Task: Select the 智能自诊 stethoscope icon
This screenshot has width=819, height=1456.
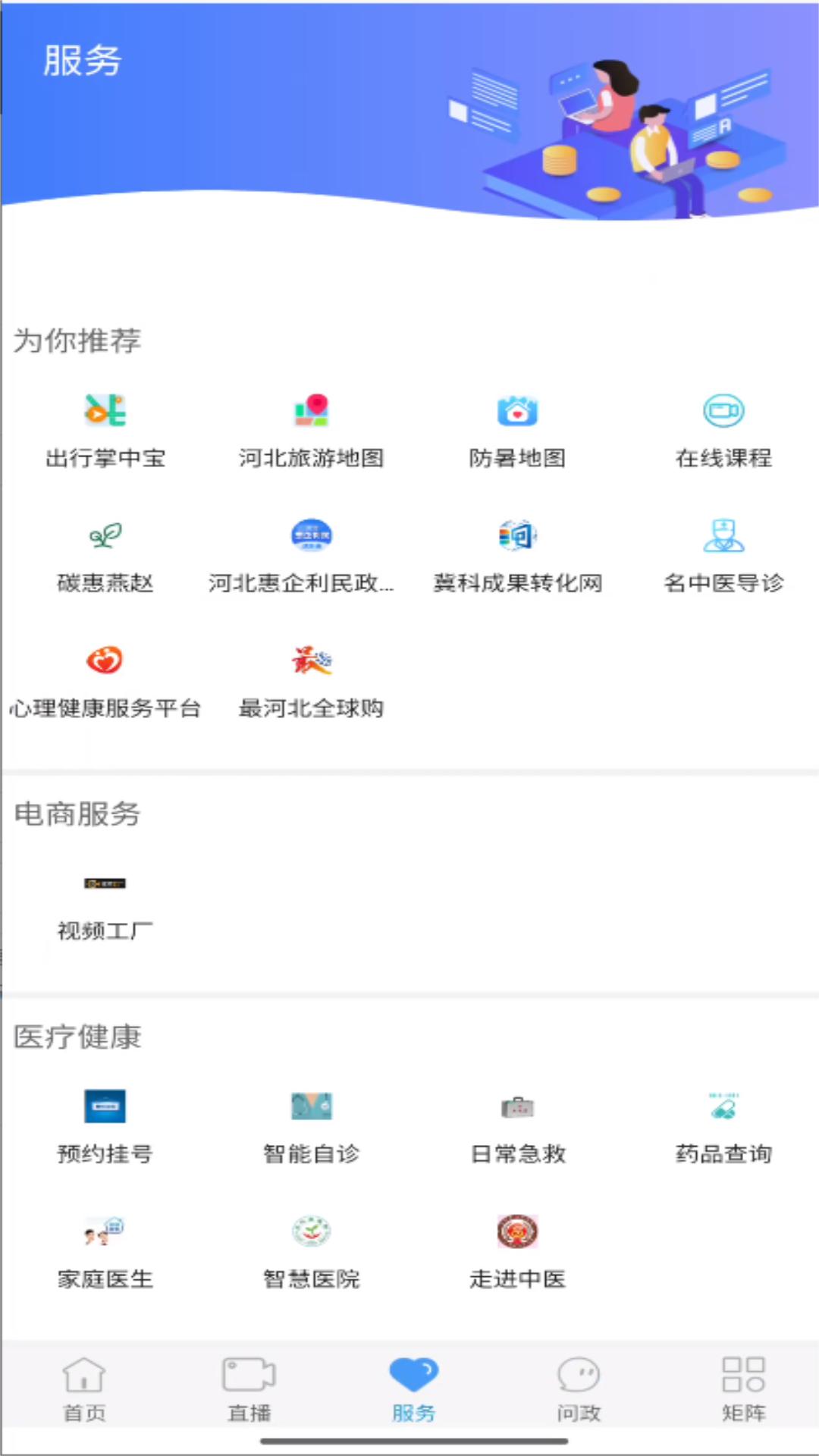Action: [x=312, y=1107]
